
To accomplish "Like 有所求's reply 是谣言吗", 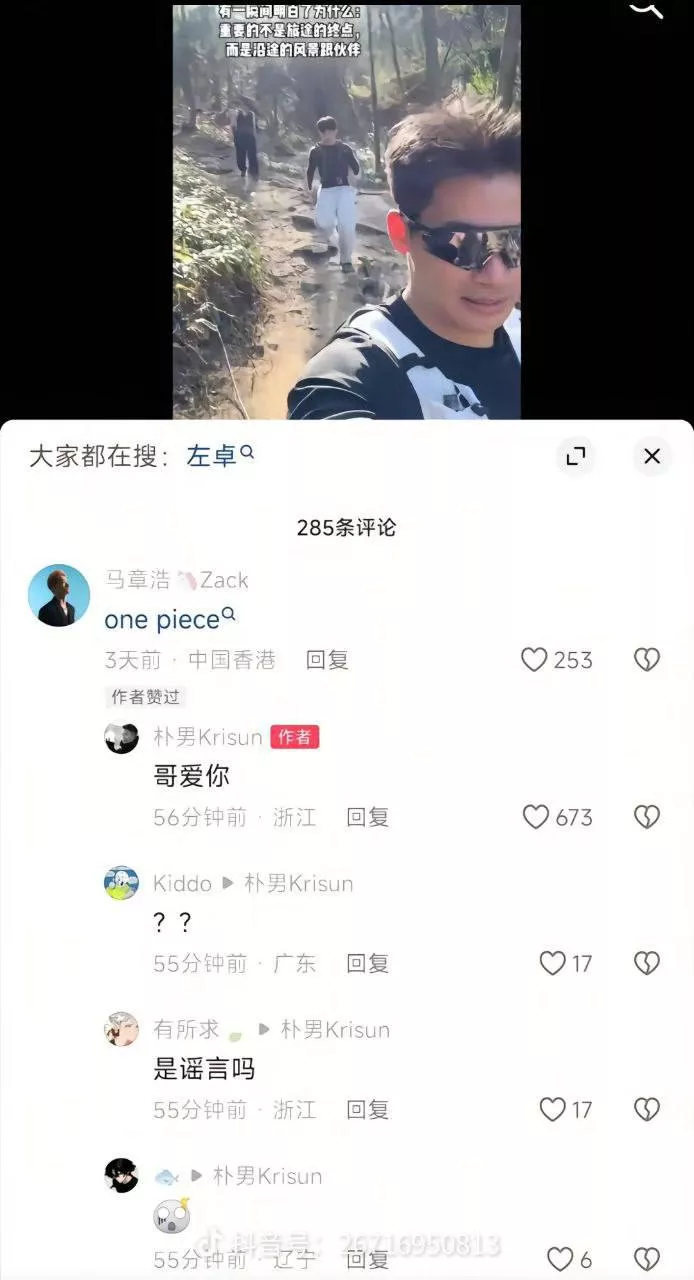I will click(553, 1109).
